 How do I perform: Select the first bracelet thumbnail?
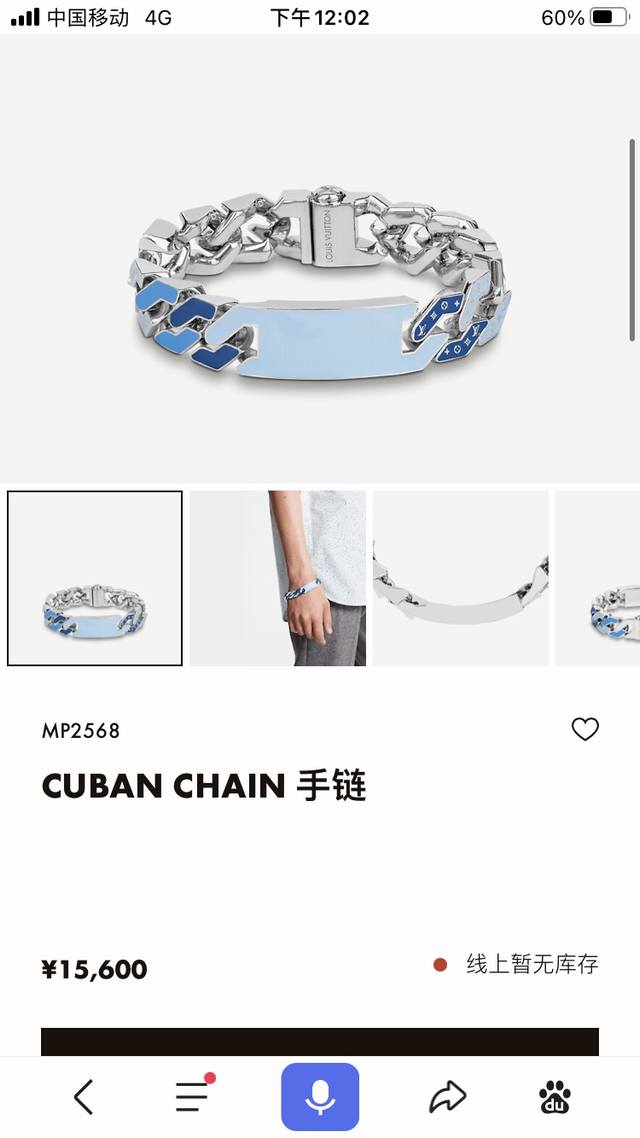click(95, 578)
